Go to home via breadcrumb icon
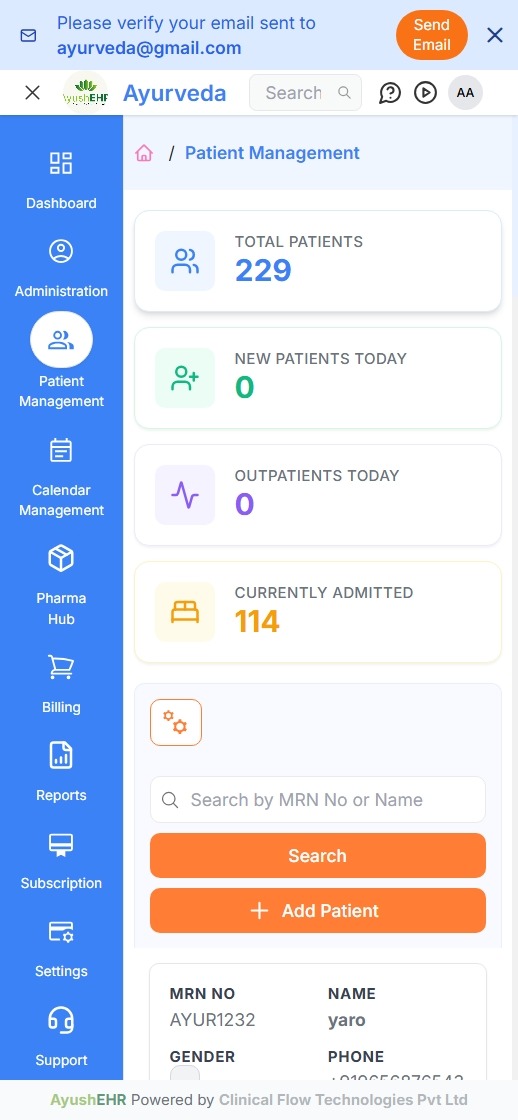This screenshot has width=518, height=1120. 144,153
